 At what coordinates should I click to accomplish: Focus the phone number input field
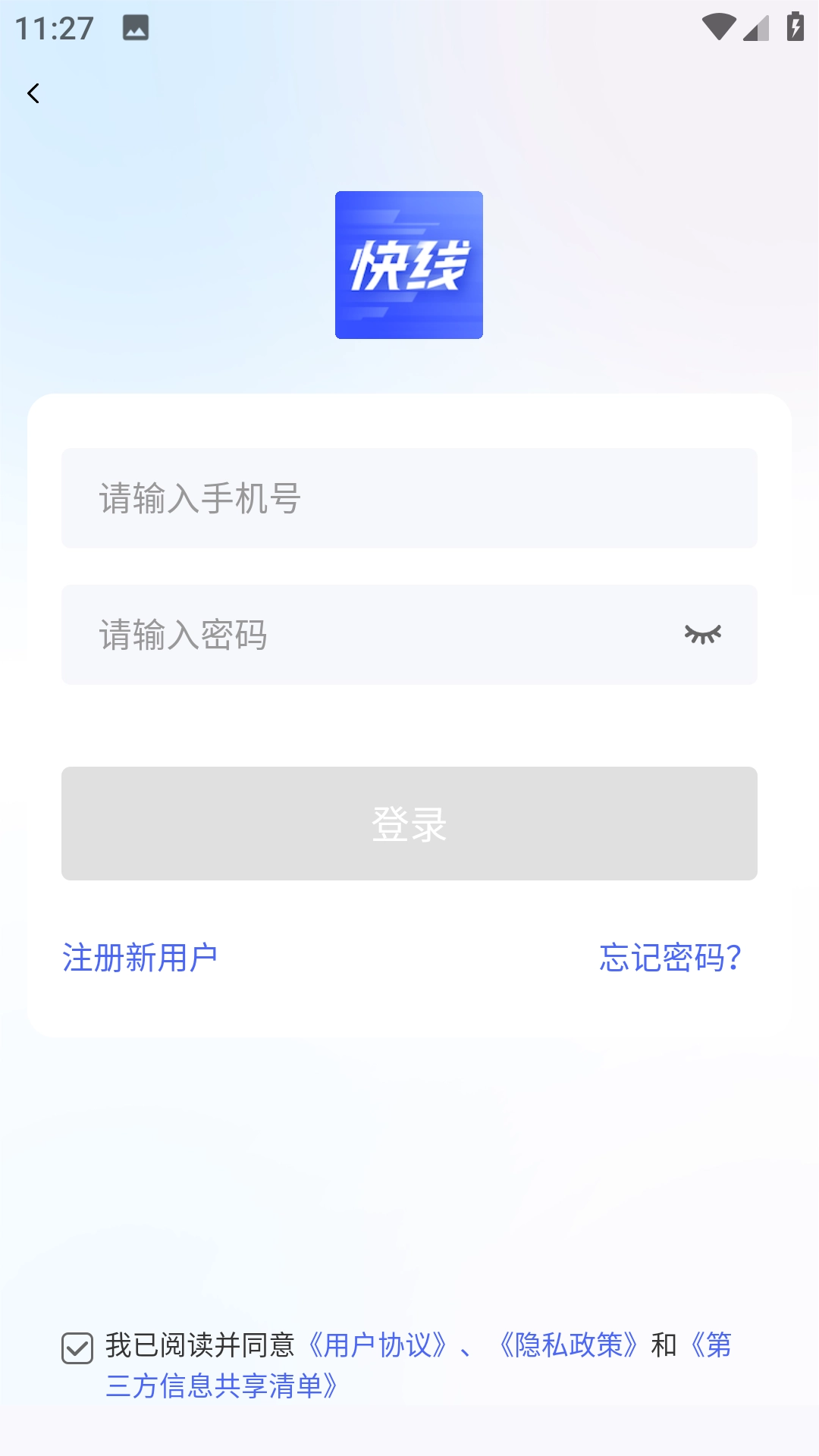[409, 498]
